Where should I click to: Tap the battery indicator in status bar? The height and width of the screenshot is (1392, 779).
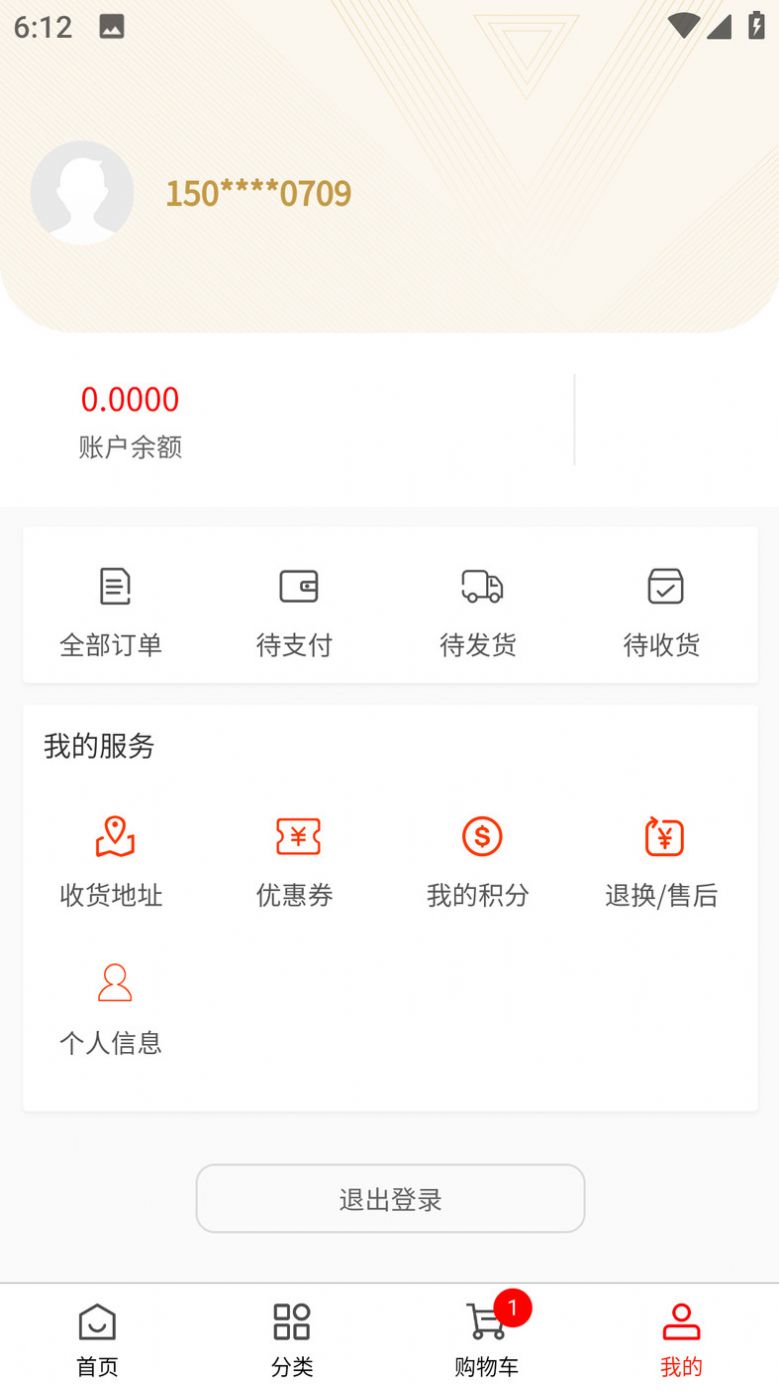click(x=757, y=26)
